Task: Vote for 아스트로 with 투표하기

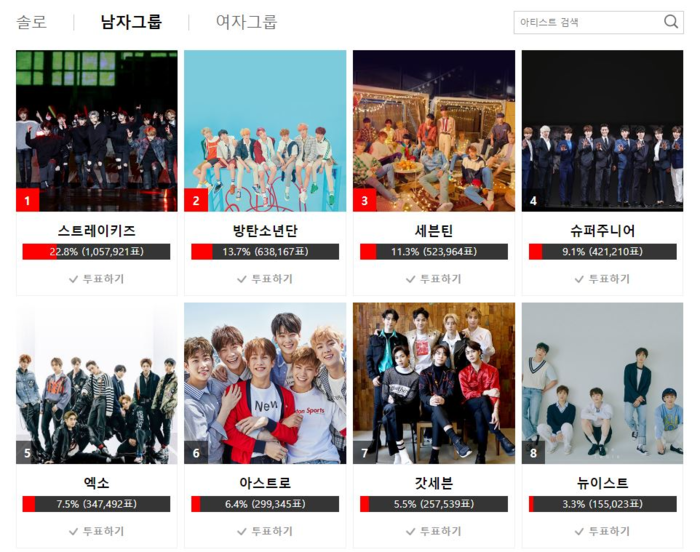Action: point(265,531)
